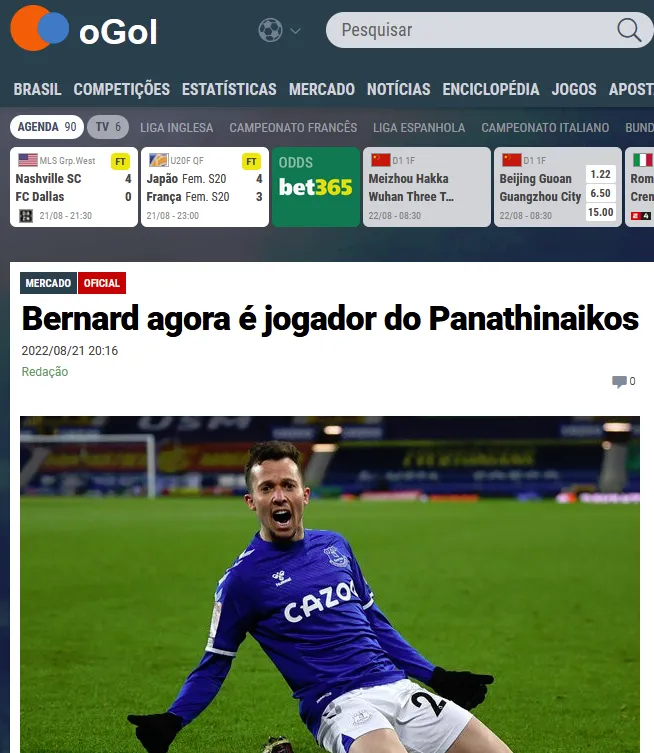Open Beijing Guoan vs Guangzhou City match
Screen dimensions: 654x753
tap(557, 187)
